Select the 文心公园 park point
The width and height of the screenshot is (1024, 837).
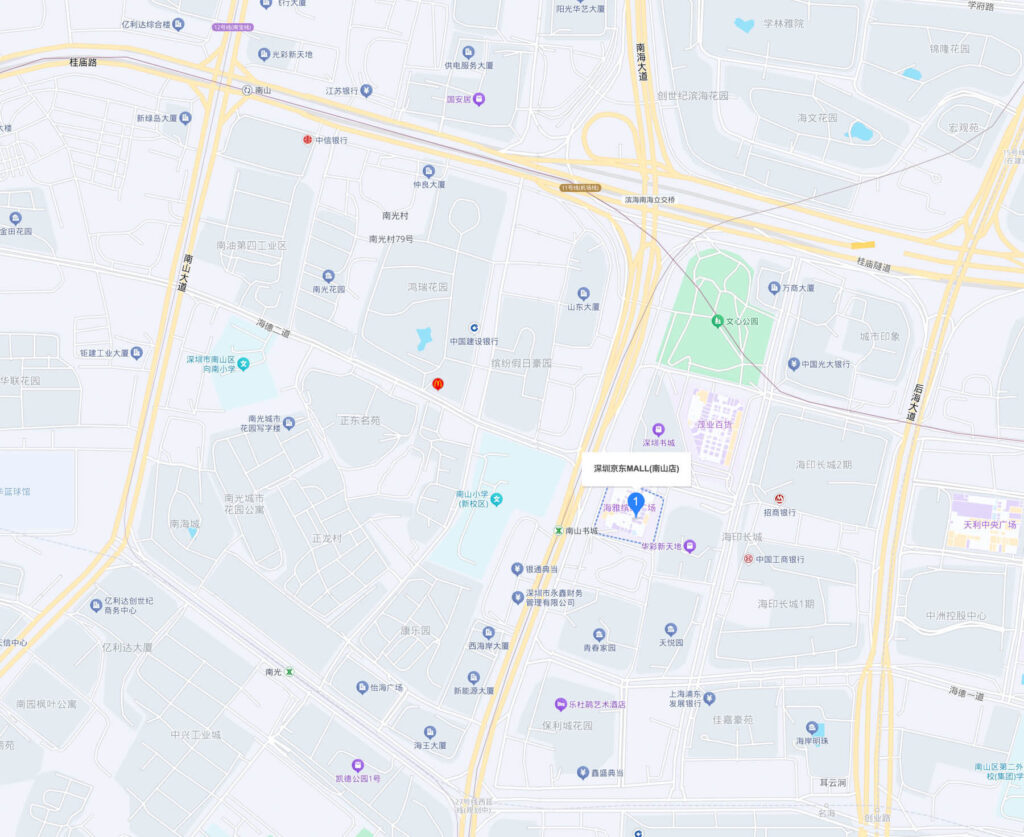717,321
